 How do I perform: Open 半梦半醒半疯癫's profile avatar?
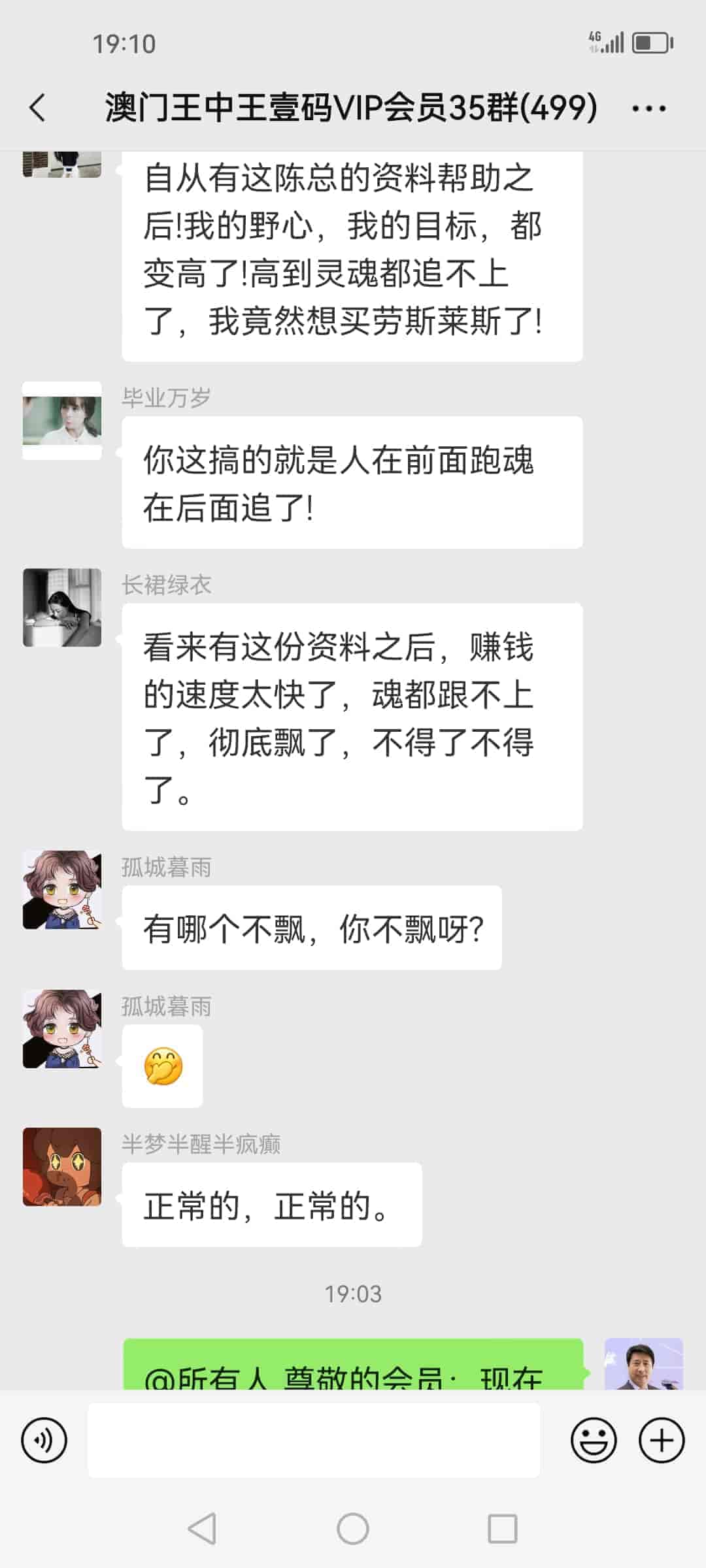click(62, 1167)
